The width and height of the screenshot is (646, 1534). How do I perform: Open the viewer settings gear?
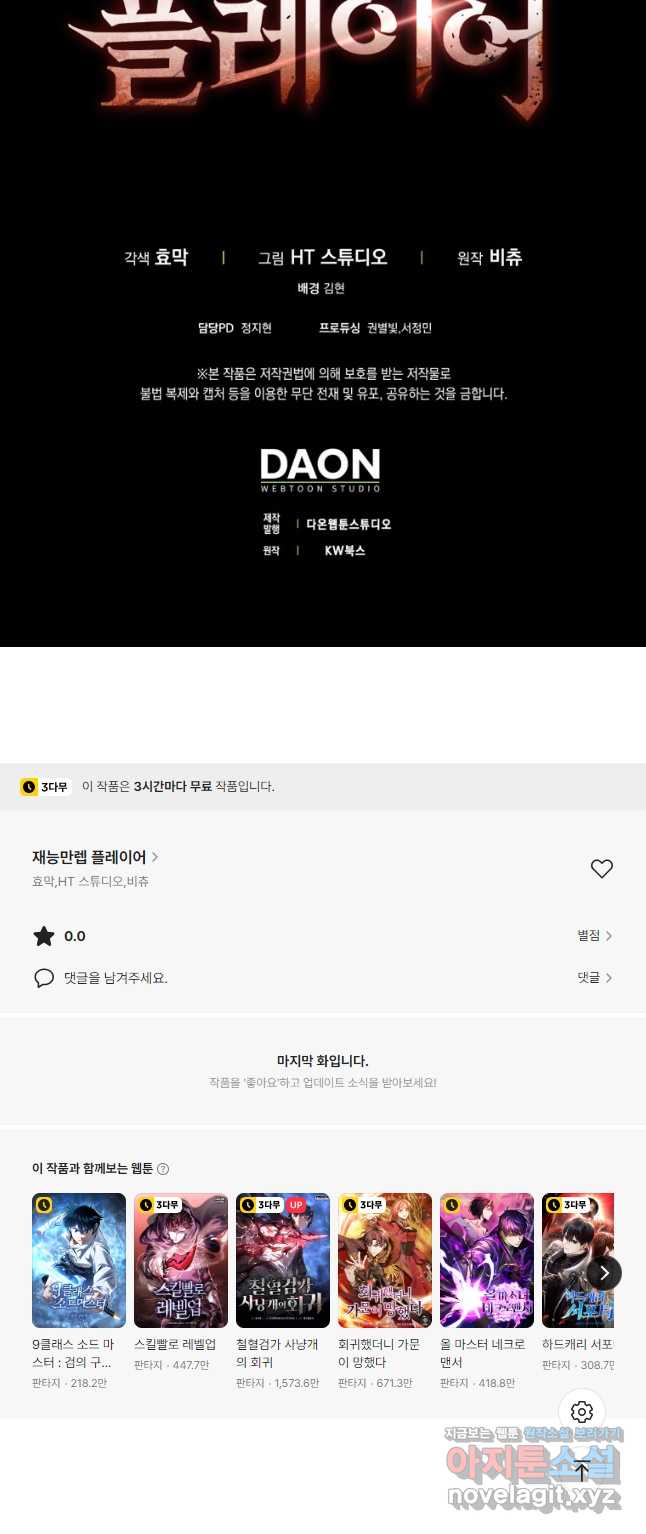(x=582, y=1412)
